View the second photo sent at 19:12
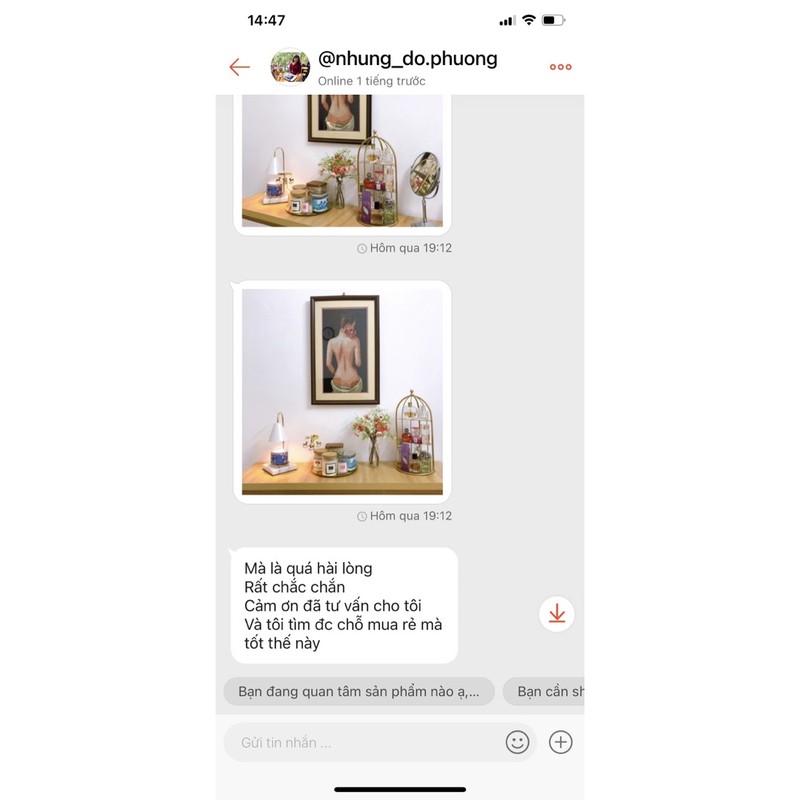Screen dimensions: 800x800 point(342,392)
